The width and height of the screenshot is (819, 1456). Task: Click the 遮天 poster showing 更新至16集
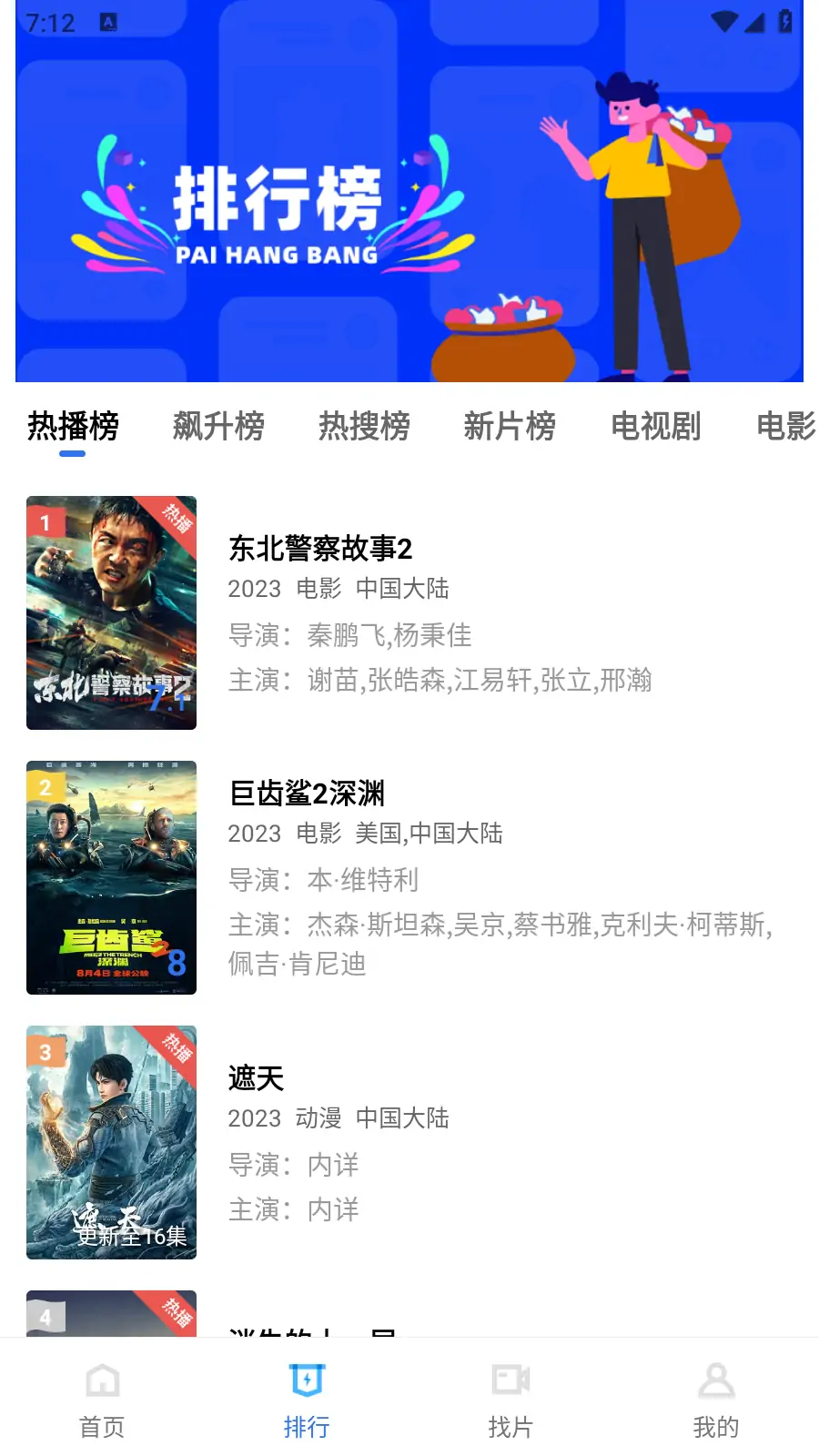111,1142
